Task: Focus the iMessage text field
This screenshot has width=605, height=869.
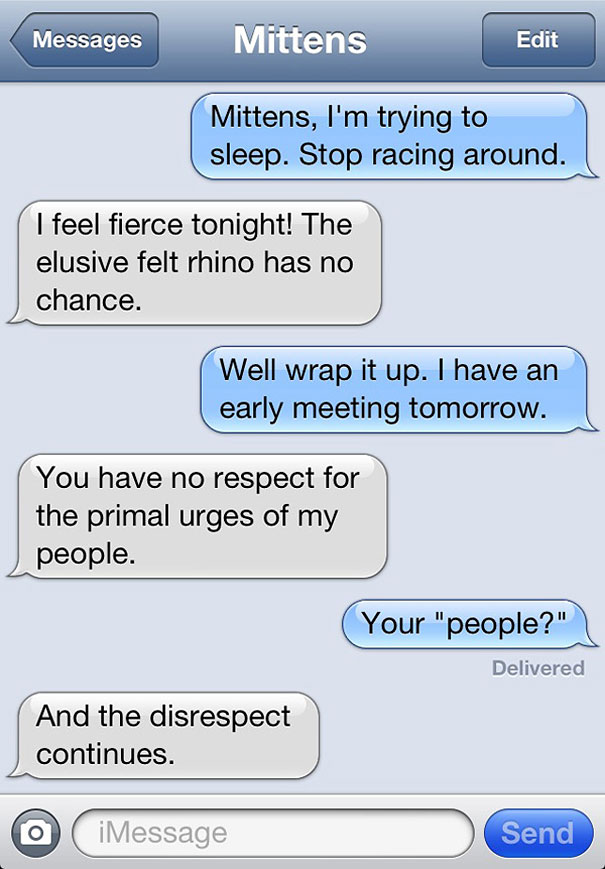Action: pos(272,833)
